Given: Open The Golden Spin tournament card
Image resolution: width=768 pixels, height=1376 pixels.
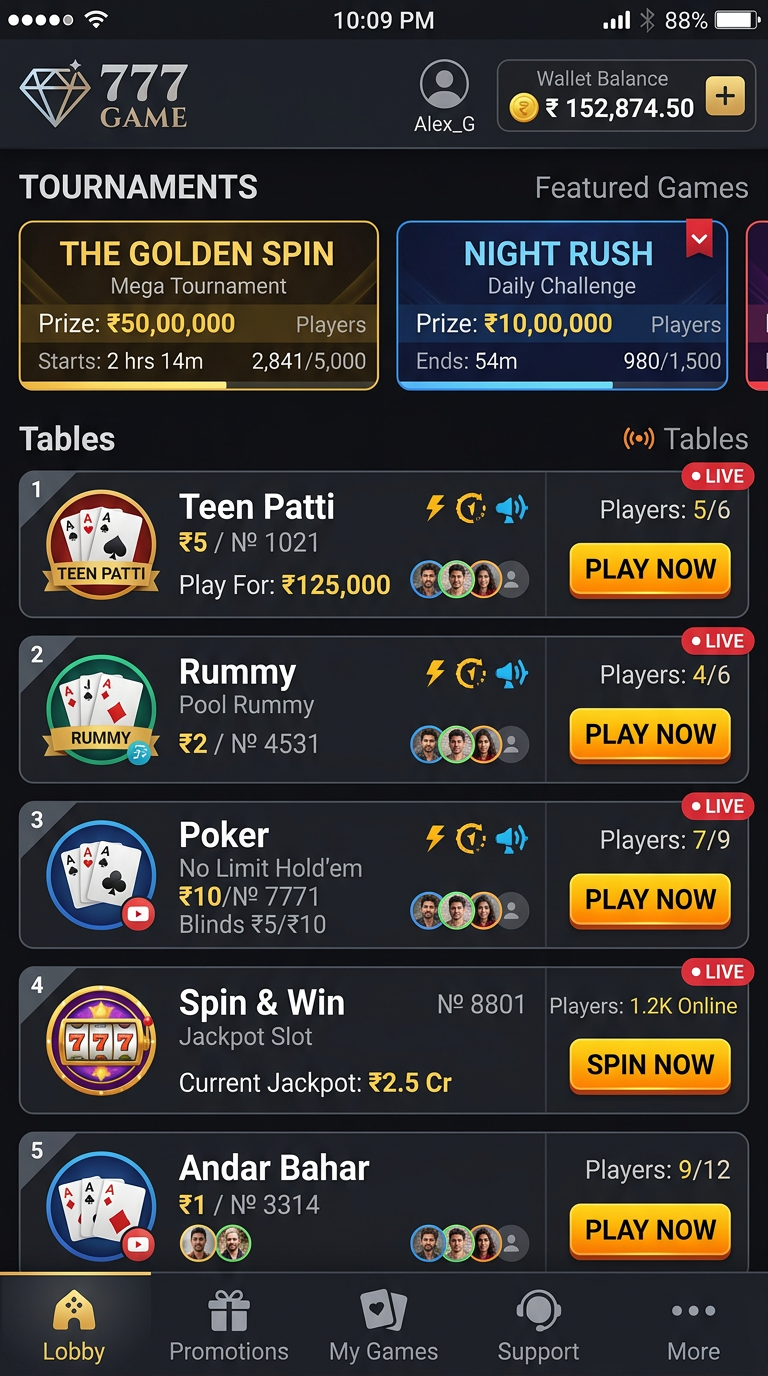Looking at the screenshot, I should [x=199, y=304].
